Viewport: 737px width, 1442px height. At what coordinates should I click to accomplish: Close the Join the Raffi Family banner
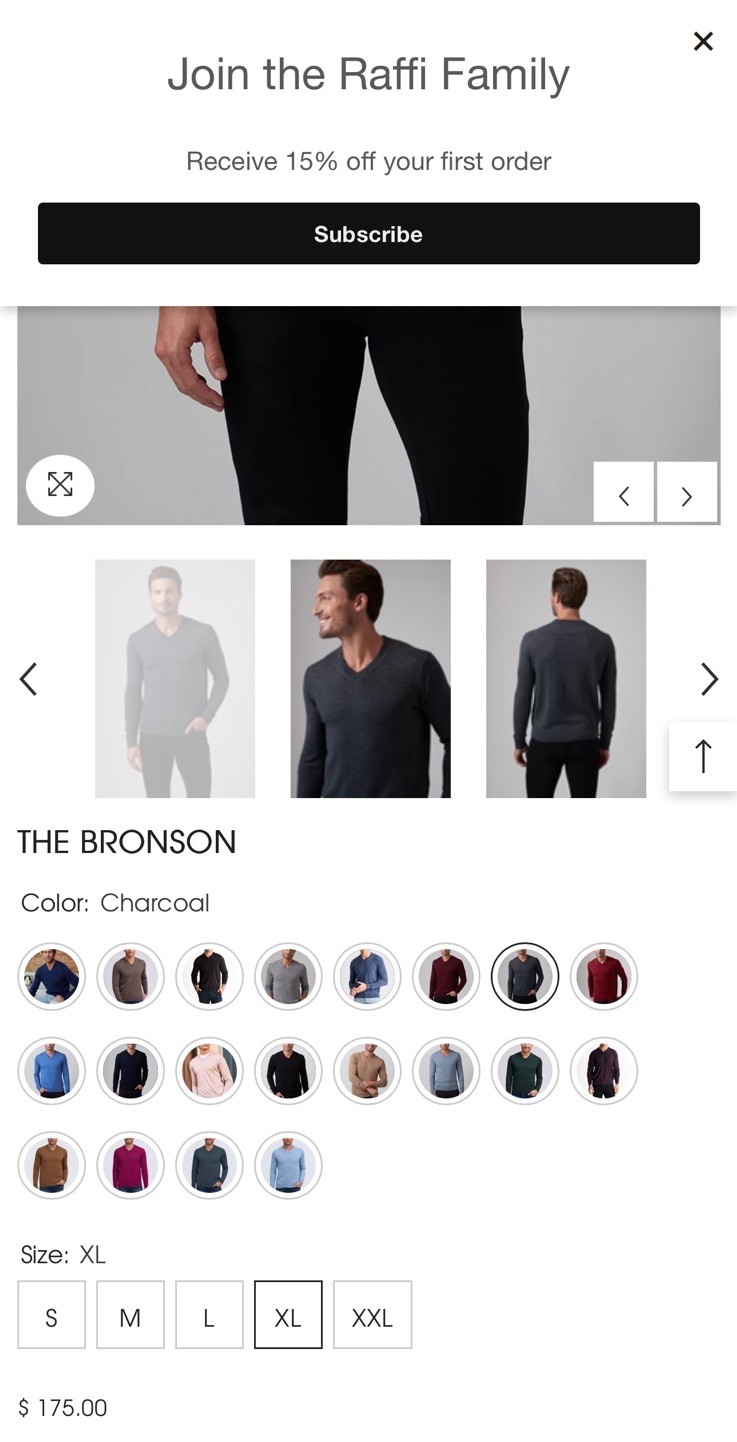pos(703,41)
